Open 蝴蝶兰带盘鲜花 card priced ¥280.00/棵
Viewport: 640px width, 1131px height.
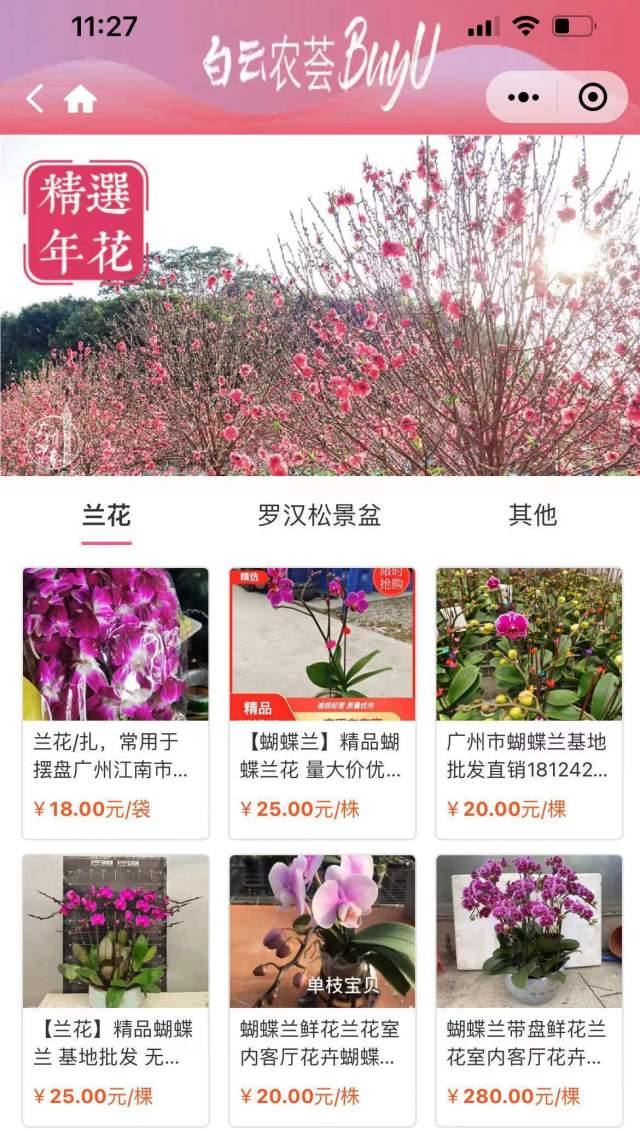(528, 988)
